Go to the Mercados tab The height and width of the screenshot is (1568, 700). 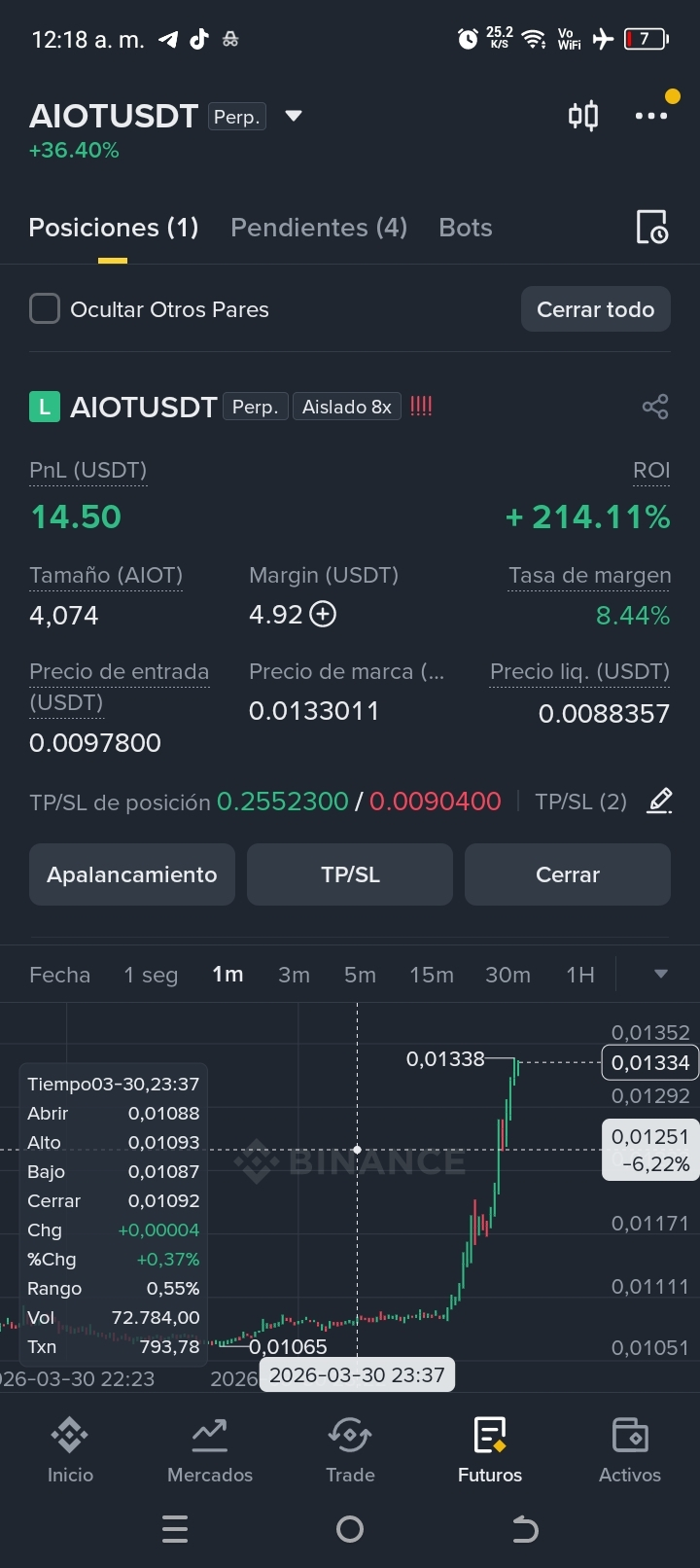point(210,1450)
